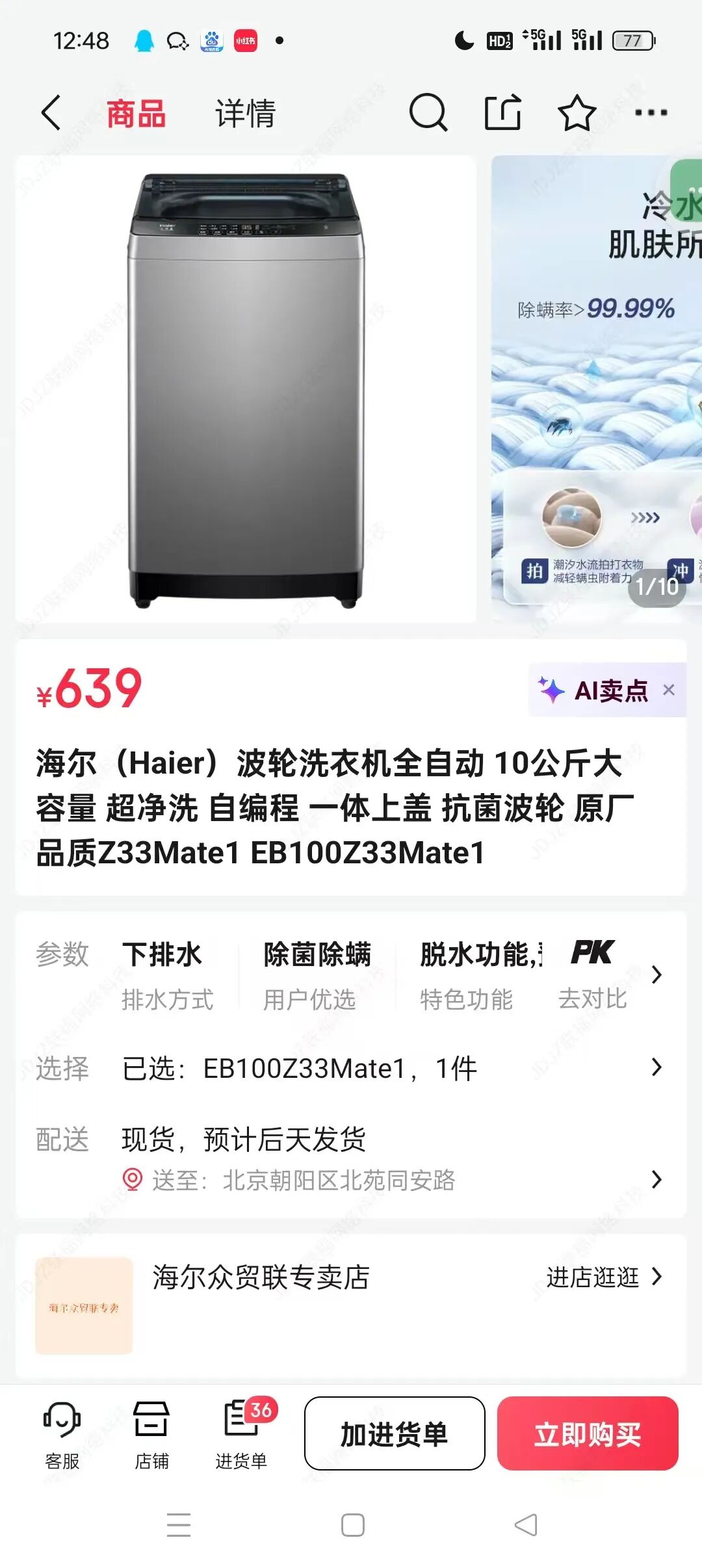Dismiss the AI卖点 badge
Screen dimensions: 702x1568
(669, 690)
